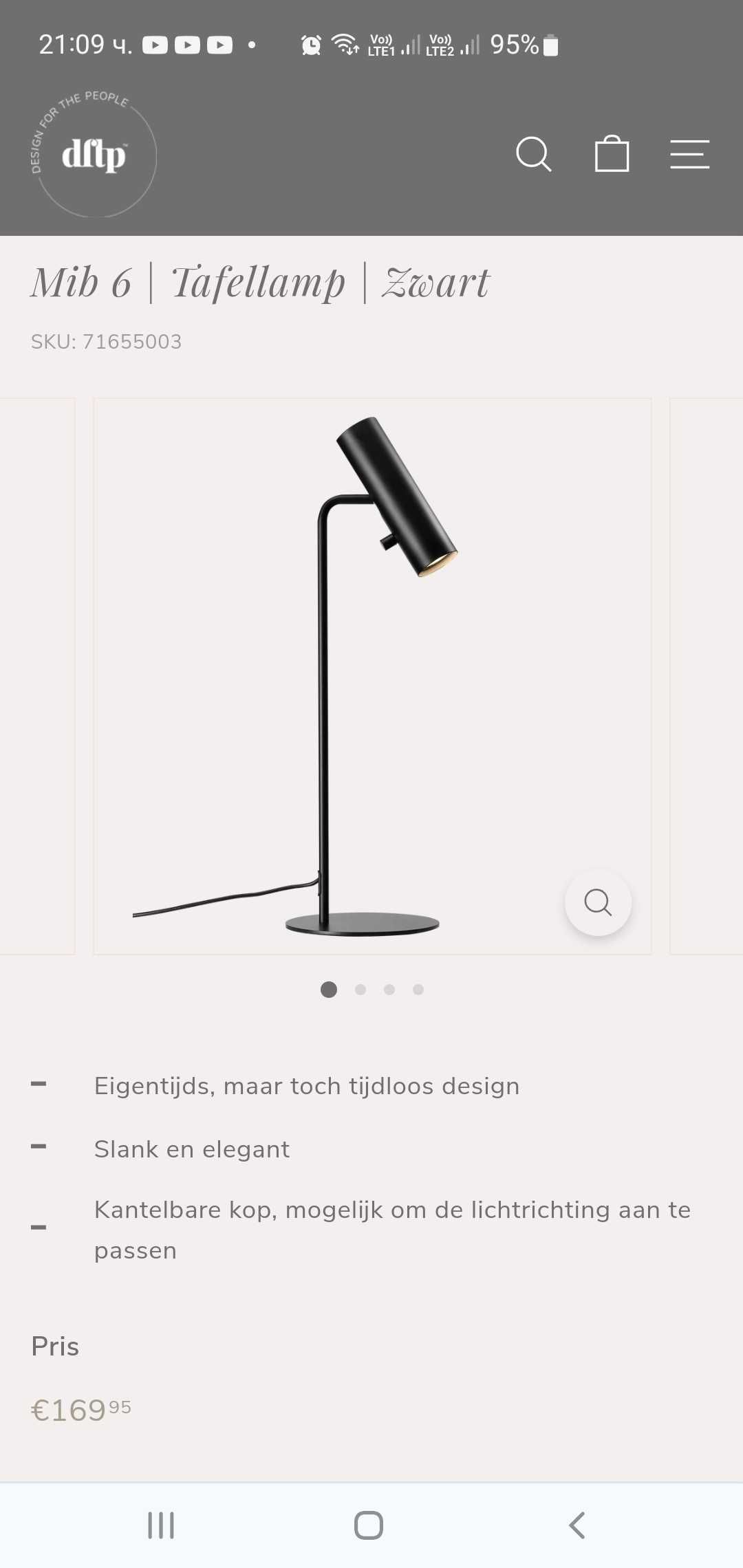Screen dimensions: 743x1568
Task: Open the search icon in the header
Action: pyautogui.click(x=533, y=154)
